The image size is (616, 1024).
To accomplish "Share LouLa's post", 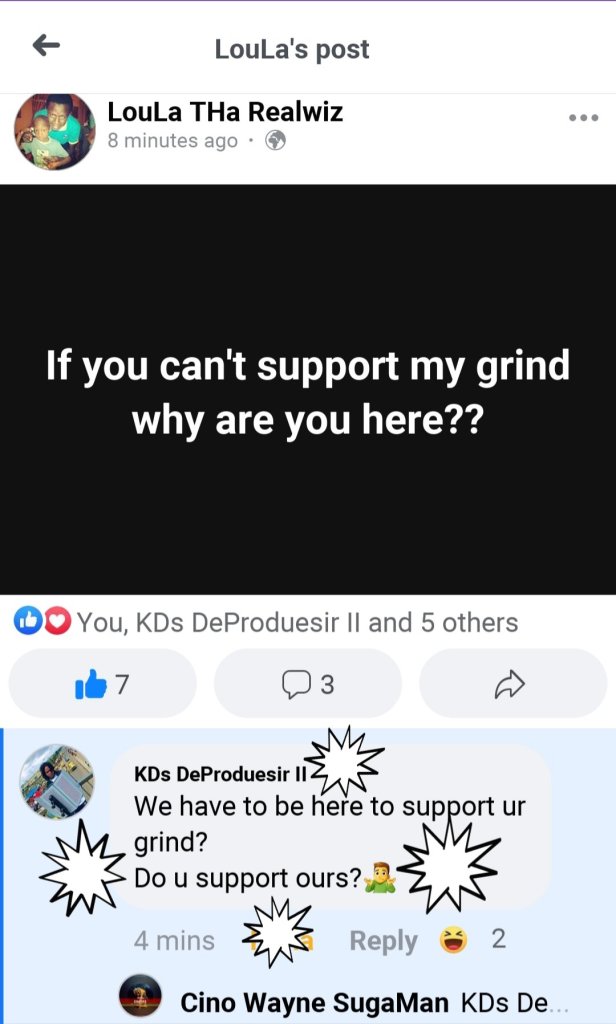I will 511,684.
